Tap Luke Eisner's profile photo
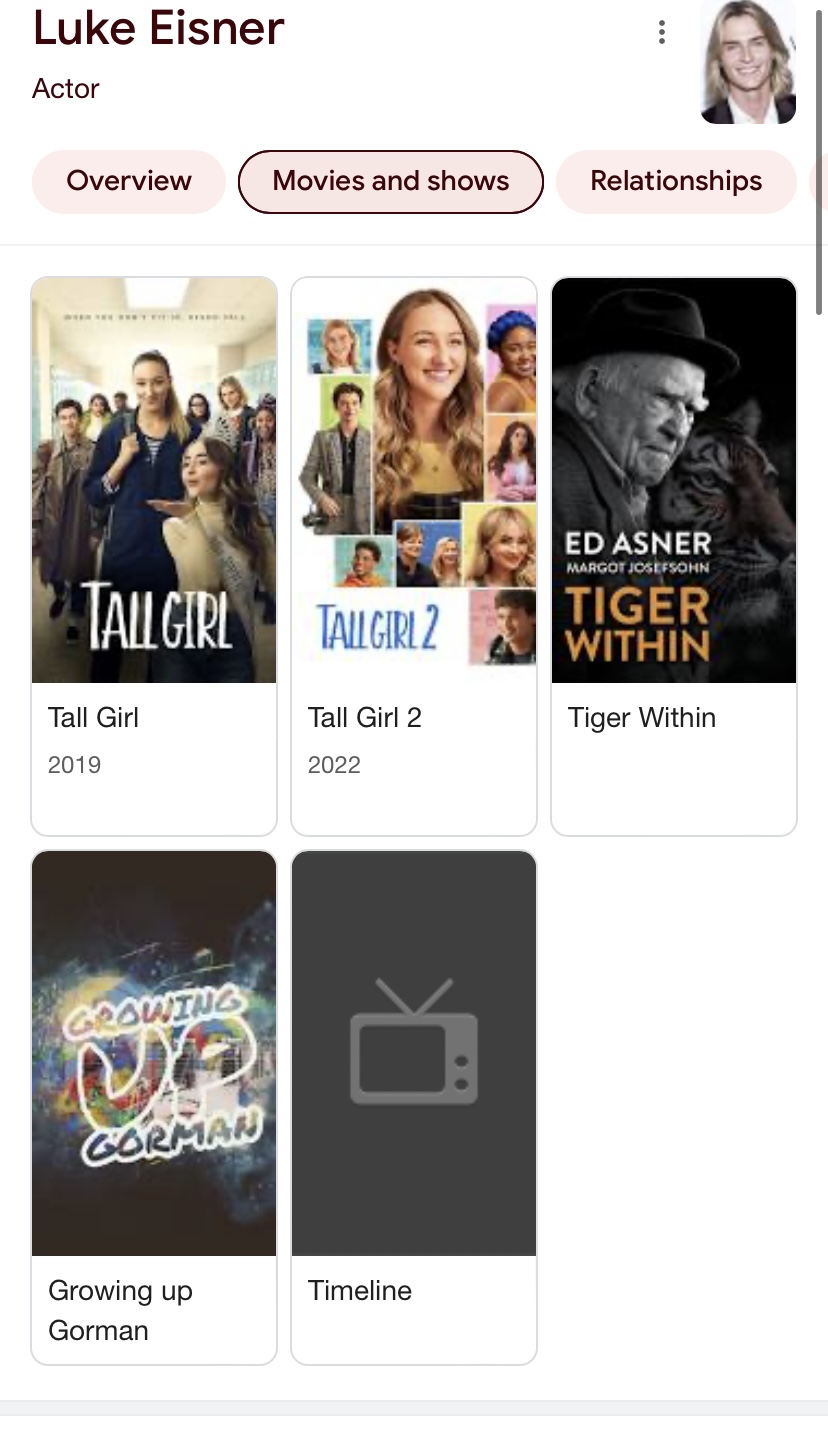Image resolution: width=828 pixels, height=1446 pixels. [x=748, y=62]
